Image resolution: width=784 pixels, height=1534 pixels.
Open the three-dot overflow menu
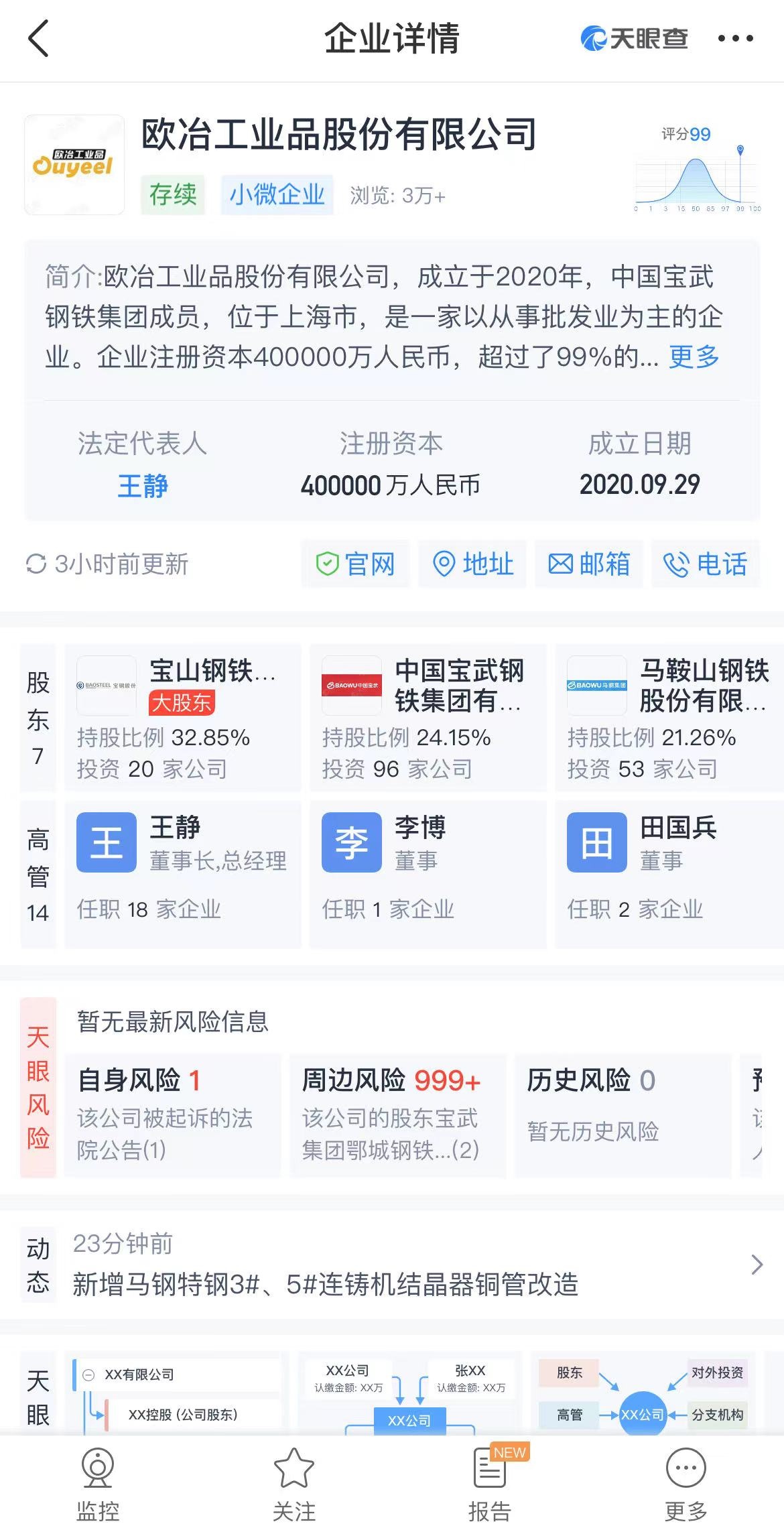[735, 38]
